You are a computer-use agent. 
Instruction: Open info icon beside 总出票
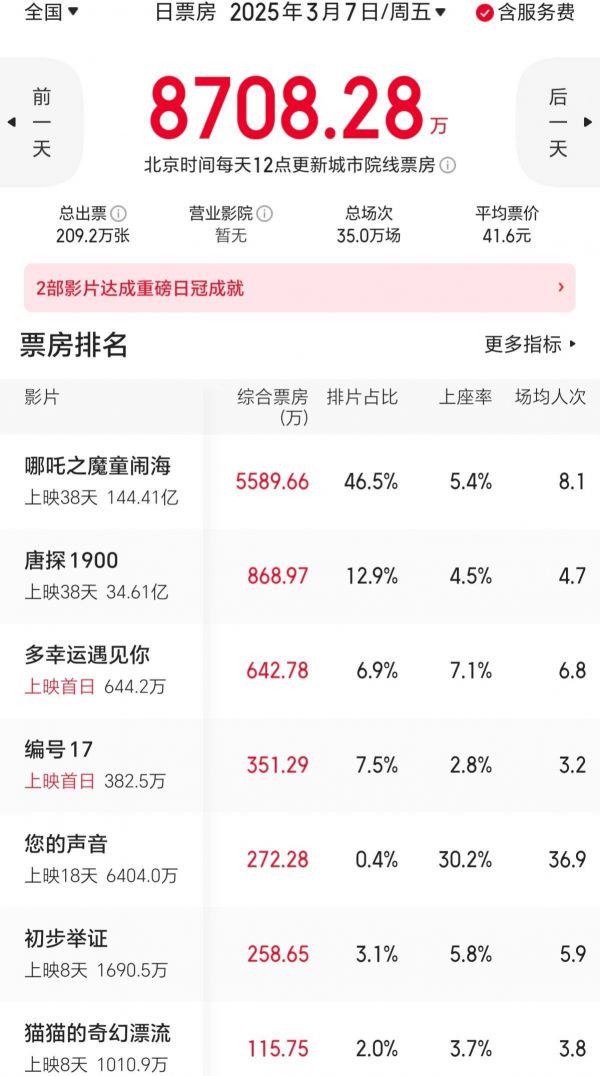[x=119, y=213]
